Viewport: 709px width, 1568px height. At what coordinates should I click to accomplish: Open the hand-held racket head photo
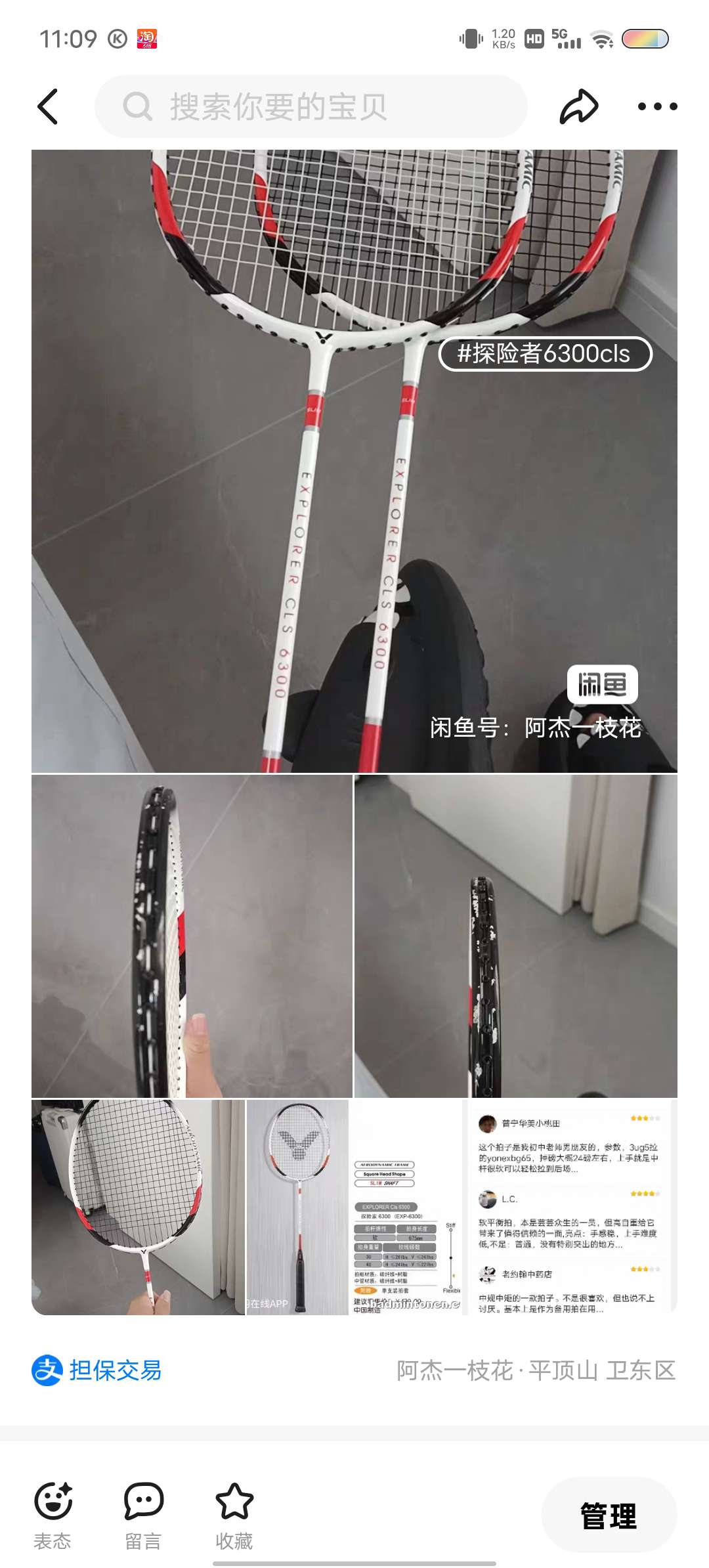pos(138,1207)
